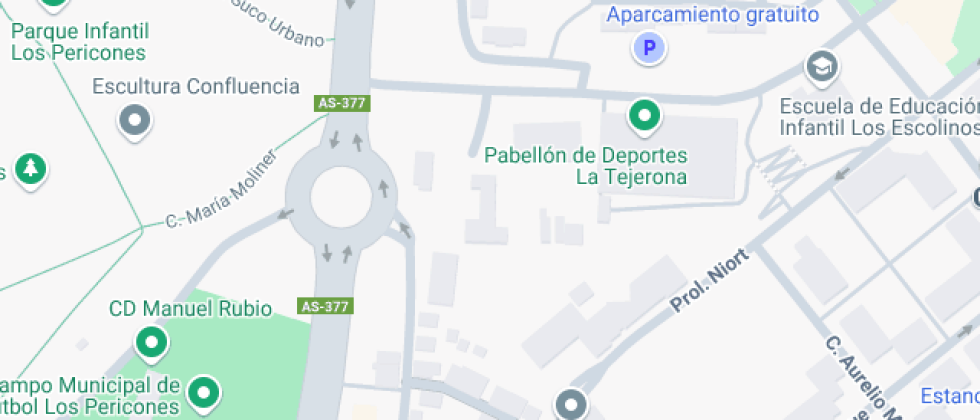The width and height of the screenshot is (980, 420).
Task: Open the Escuela Infantil Los Escolinos marker
Action: click(822, 66)
